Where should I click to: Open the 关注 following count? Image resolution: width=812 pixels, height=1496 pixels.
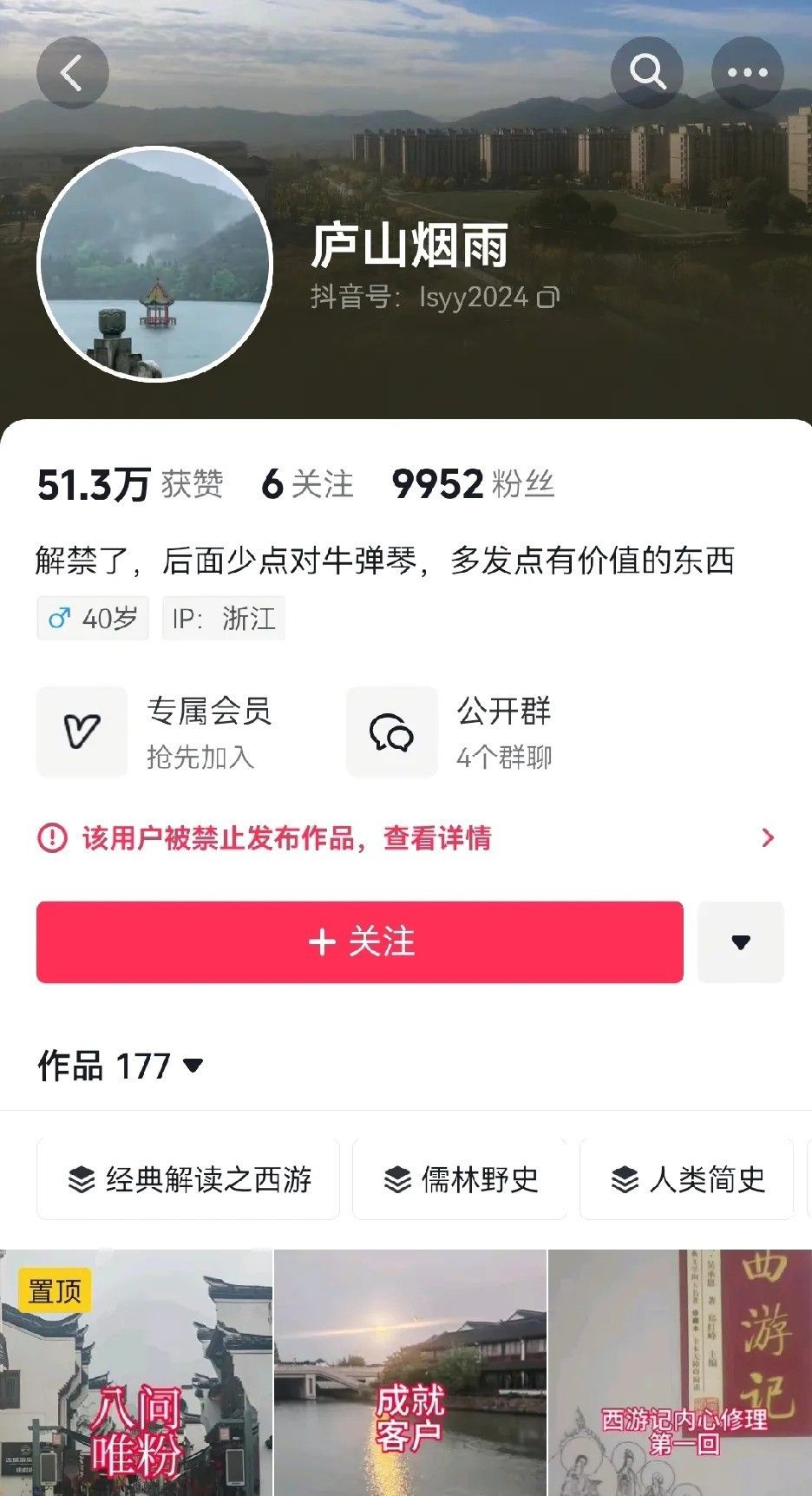(x=307, y=484)
